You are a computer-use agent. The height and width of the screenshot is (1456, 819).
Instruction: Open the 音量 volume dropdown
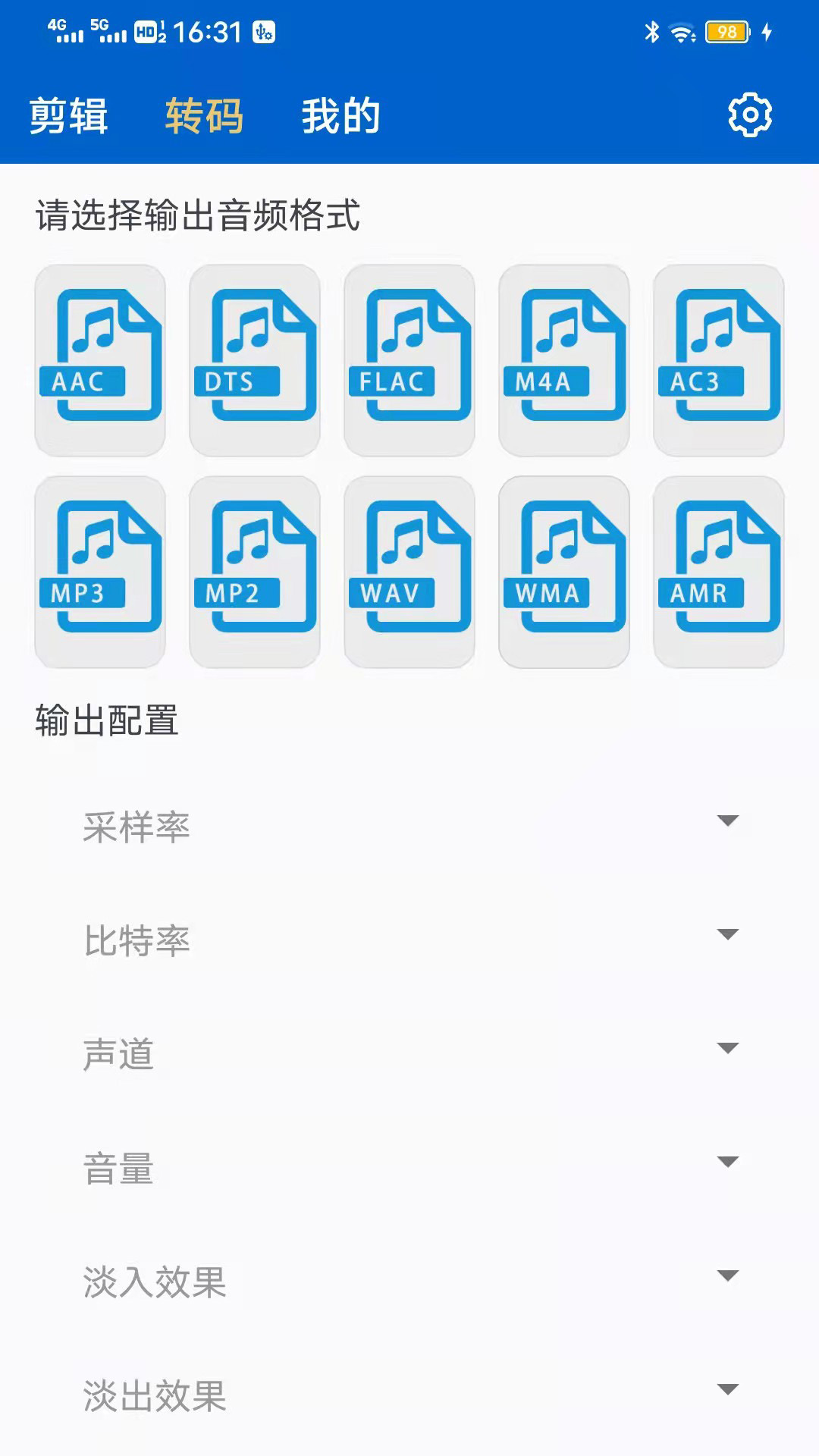coord(409,1166)
